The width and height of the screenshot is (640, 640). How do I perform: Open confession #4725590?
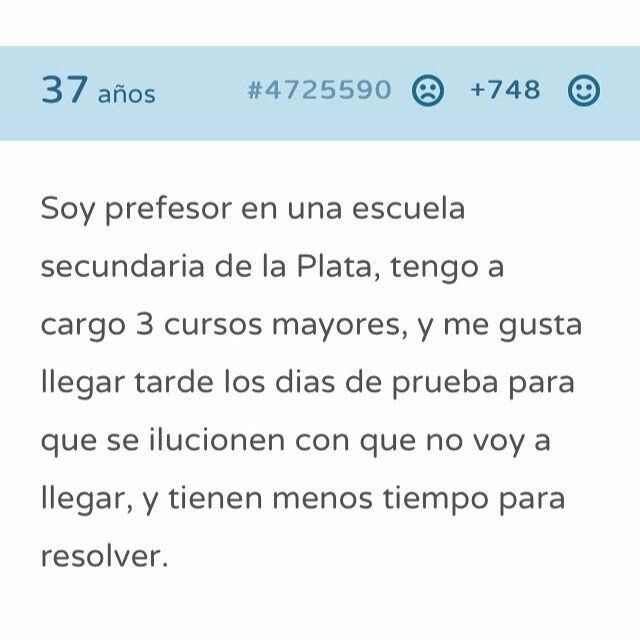[318, 91]
